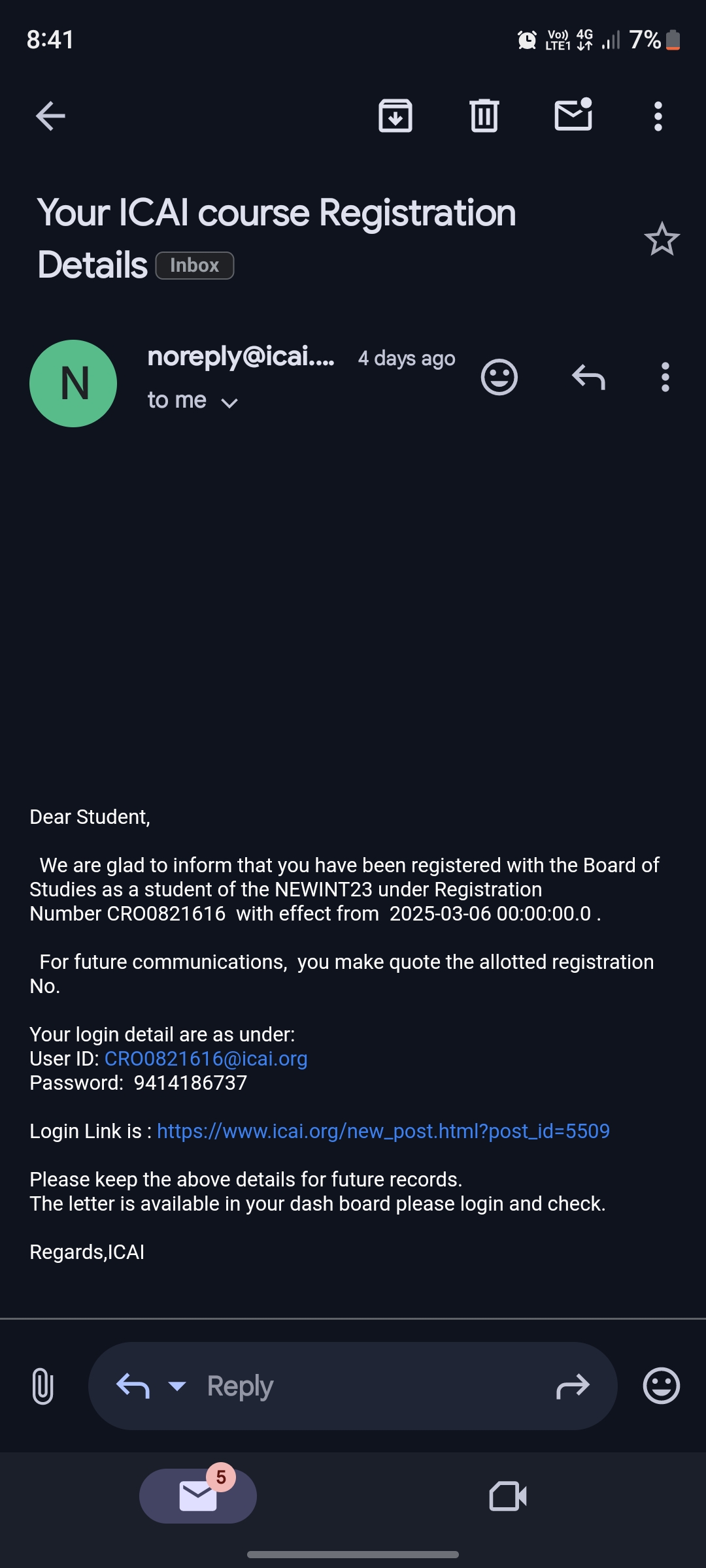The image size is (706, 1568).
Task: Open emoji picker next to Reply box
Action: tap(662, 1386)
